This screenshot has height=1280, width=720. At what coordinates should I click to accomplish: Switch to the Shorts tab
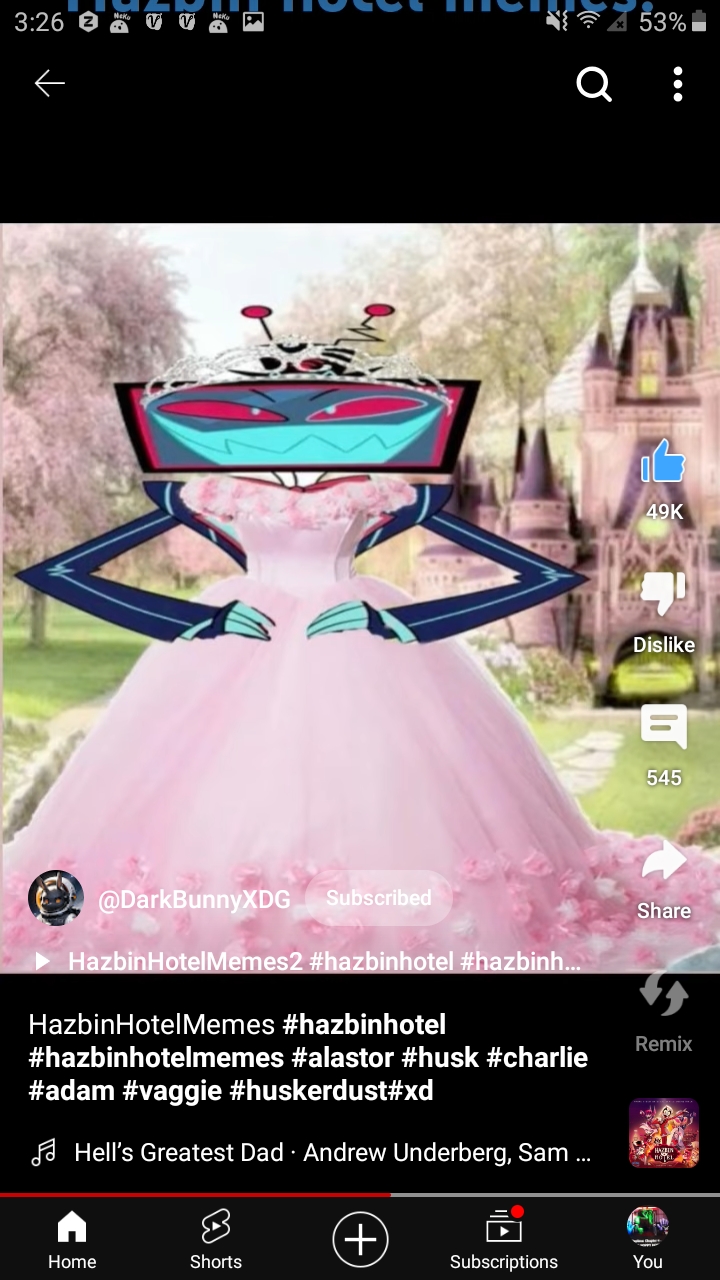(216, 1240)
